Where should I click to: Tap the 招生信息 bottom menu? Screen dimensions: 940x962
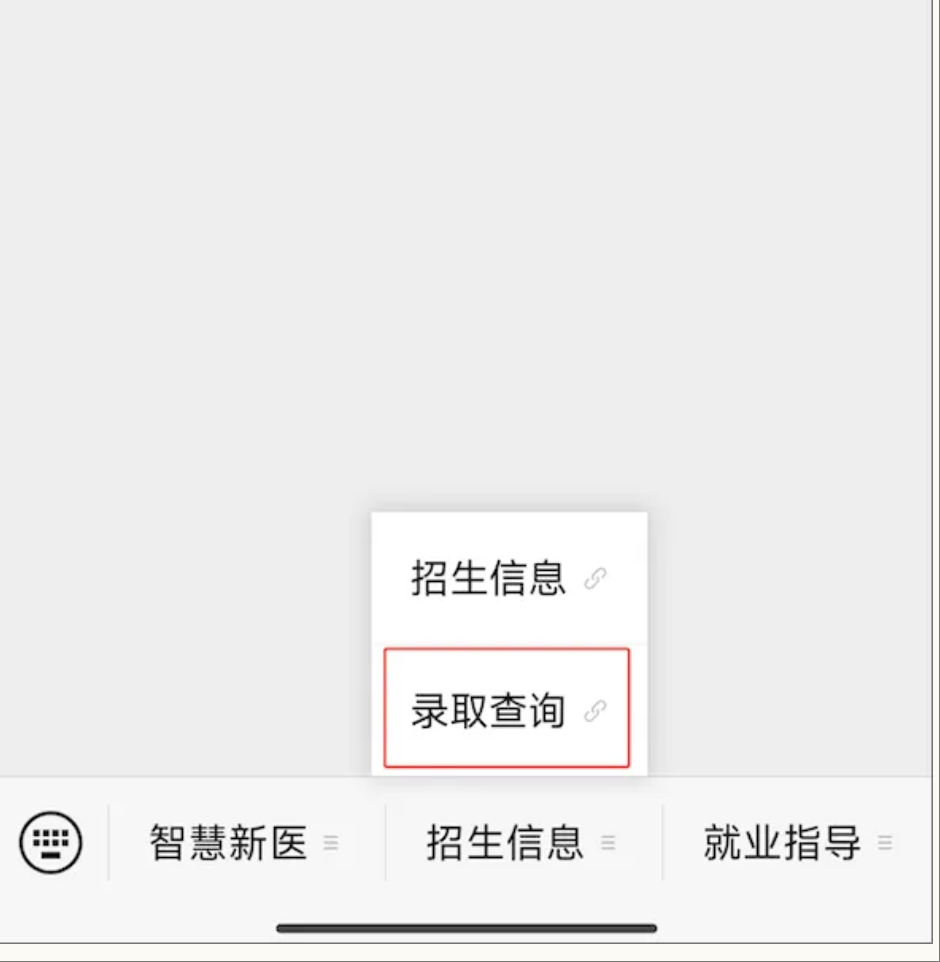[522, 843]
